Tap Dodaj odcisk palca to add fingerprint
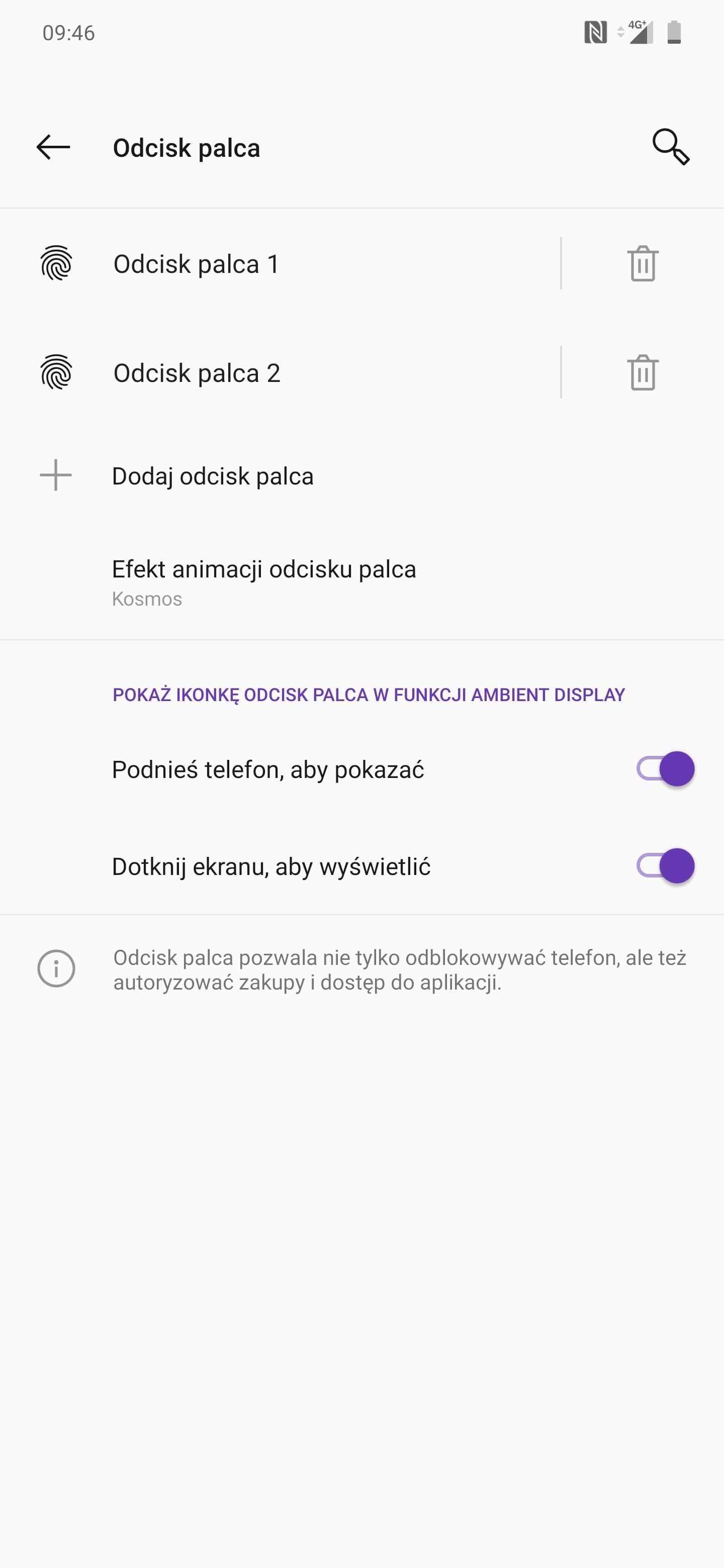This screenshot has height=1568, width=724. tap(361, 475)
